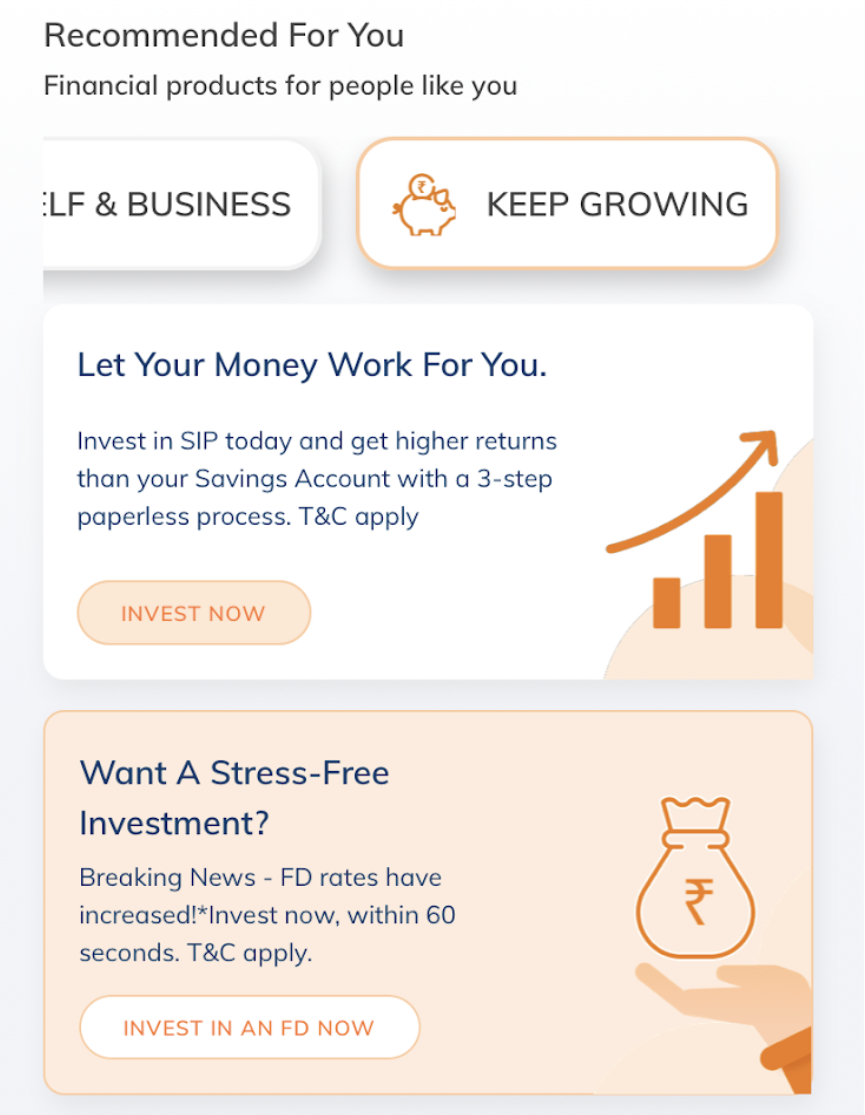The height and width of the screenshot is (1115, 865).
Task: Tap the piggy bank icon on Keep Growing
Action: [425, 205]
